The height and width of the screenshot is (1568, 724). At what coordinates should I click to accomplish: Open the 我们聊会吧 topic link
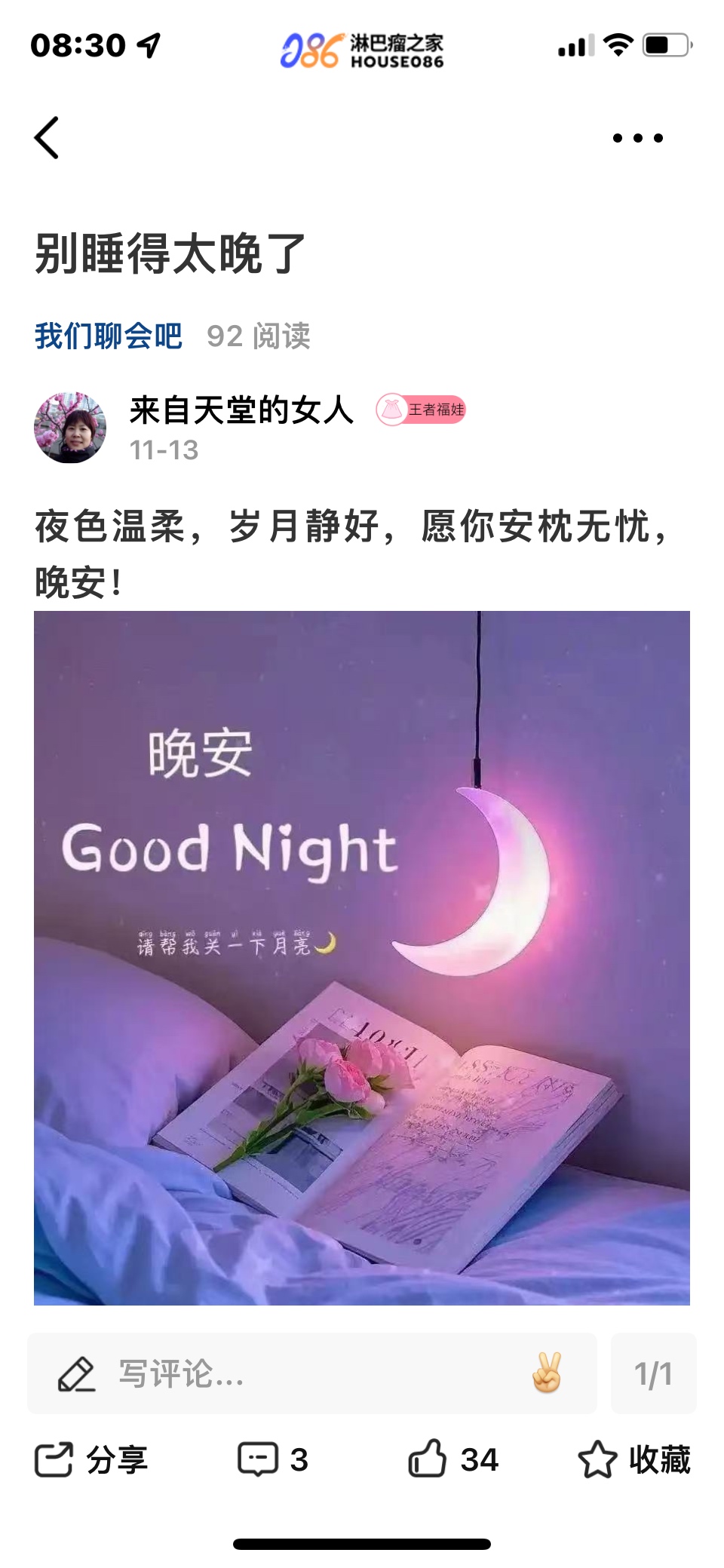coord(109,336)
